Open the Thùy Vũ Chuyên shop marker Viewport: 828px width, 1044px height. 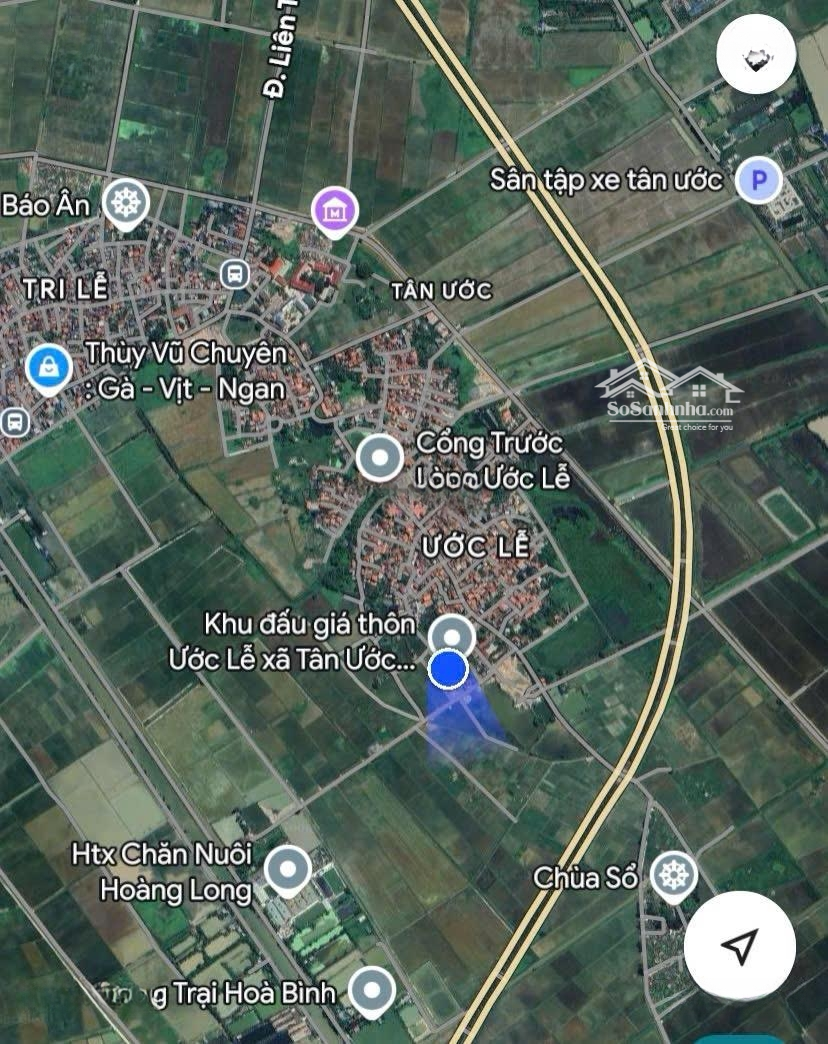pyautogui.click(x=47, y=367)
